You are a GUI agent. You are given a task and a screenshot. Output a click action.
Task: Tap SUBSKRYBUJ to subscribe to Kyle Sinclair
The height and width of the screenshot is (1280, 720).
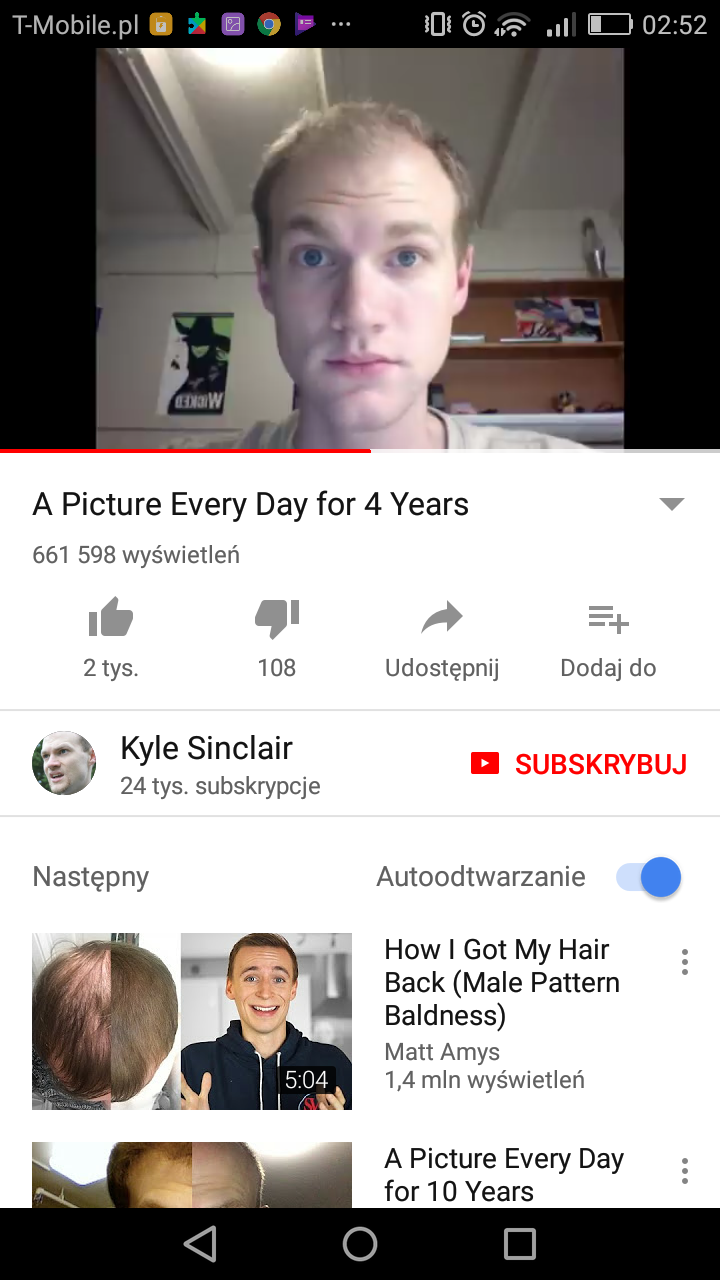(579, 765)
